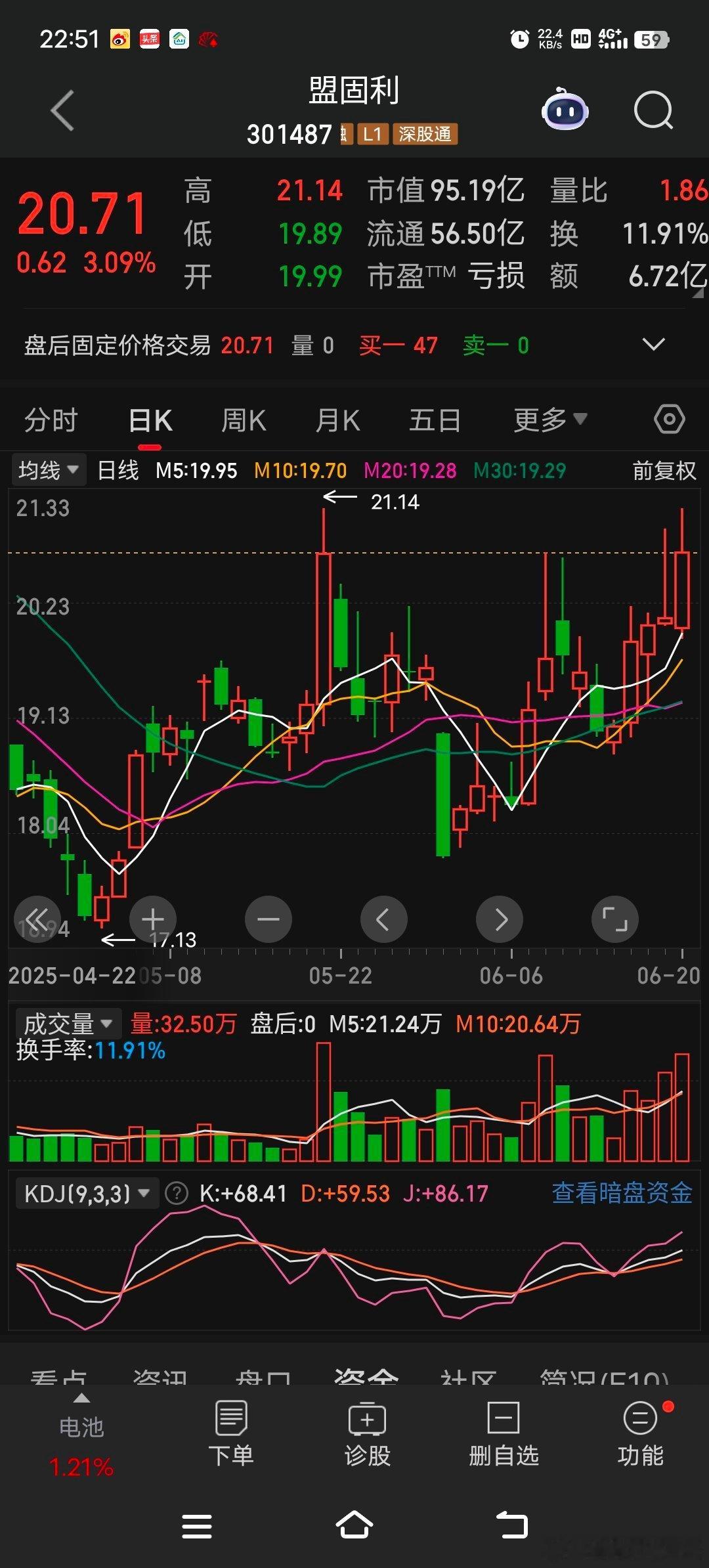
Task: Remove stock via 删自选
Action: [x=504, y=1433]
